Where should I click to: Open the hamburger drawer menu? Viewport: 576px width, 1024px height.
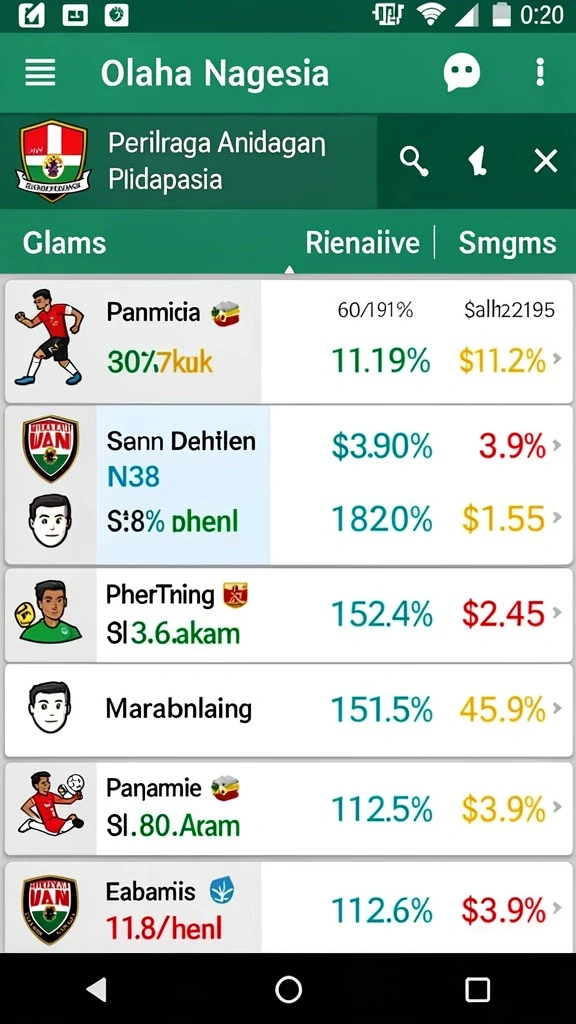pos(40,72)
